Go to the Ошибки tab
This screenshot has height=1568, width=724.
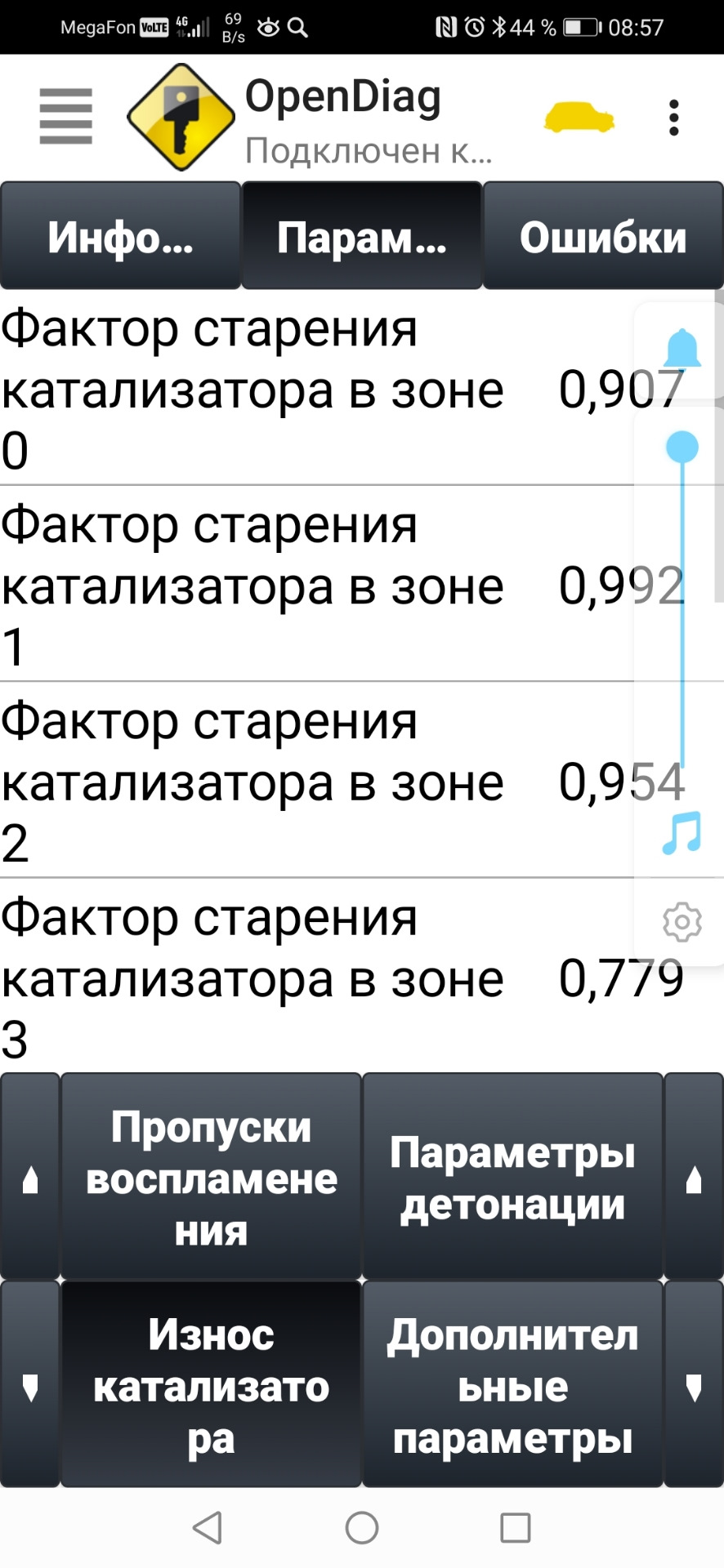pos(603,237)
